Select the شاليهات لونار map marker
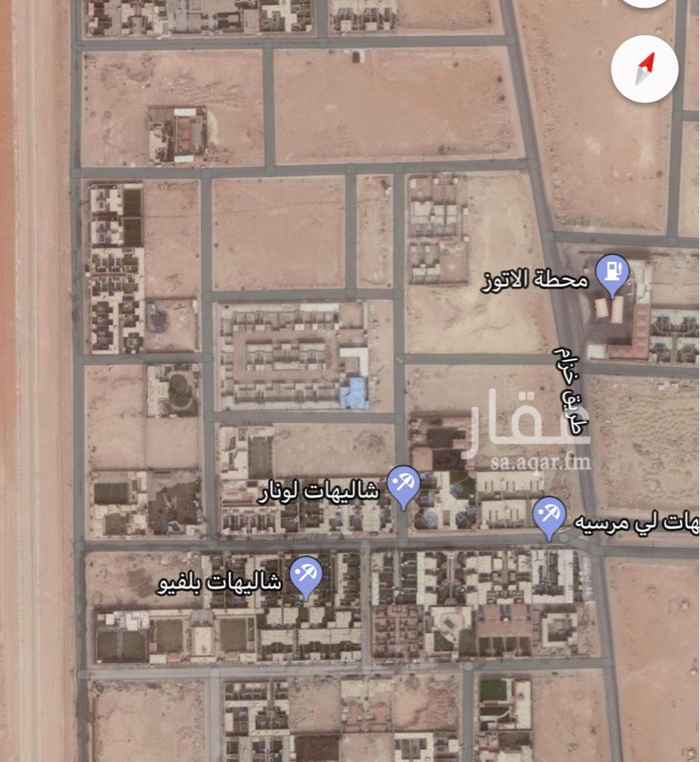Image resolution: width=700 pixels, height=762 pixels. pyautogui.click(x=403, y=485)
